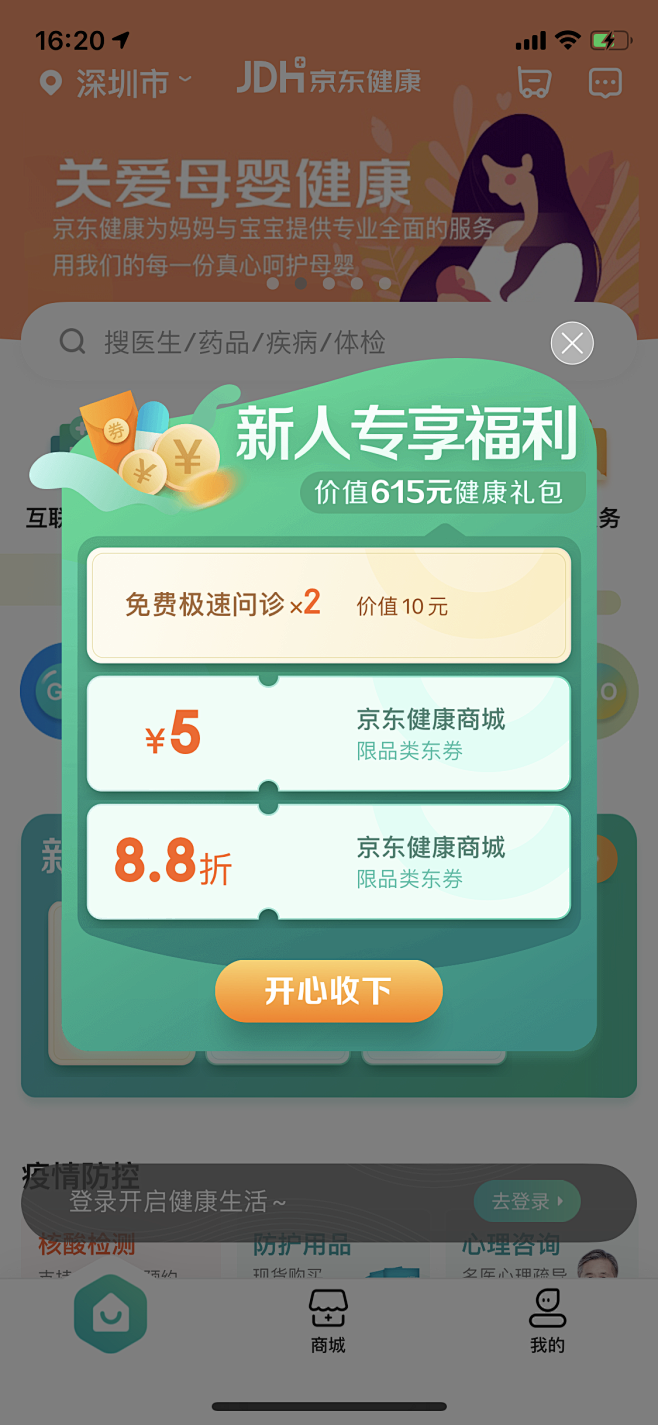Tap the 开心收下 button

(328, 991)
